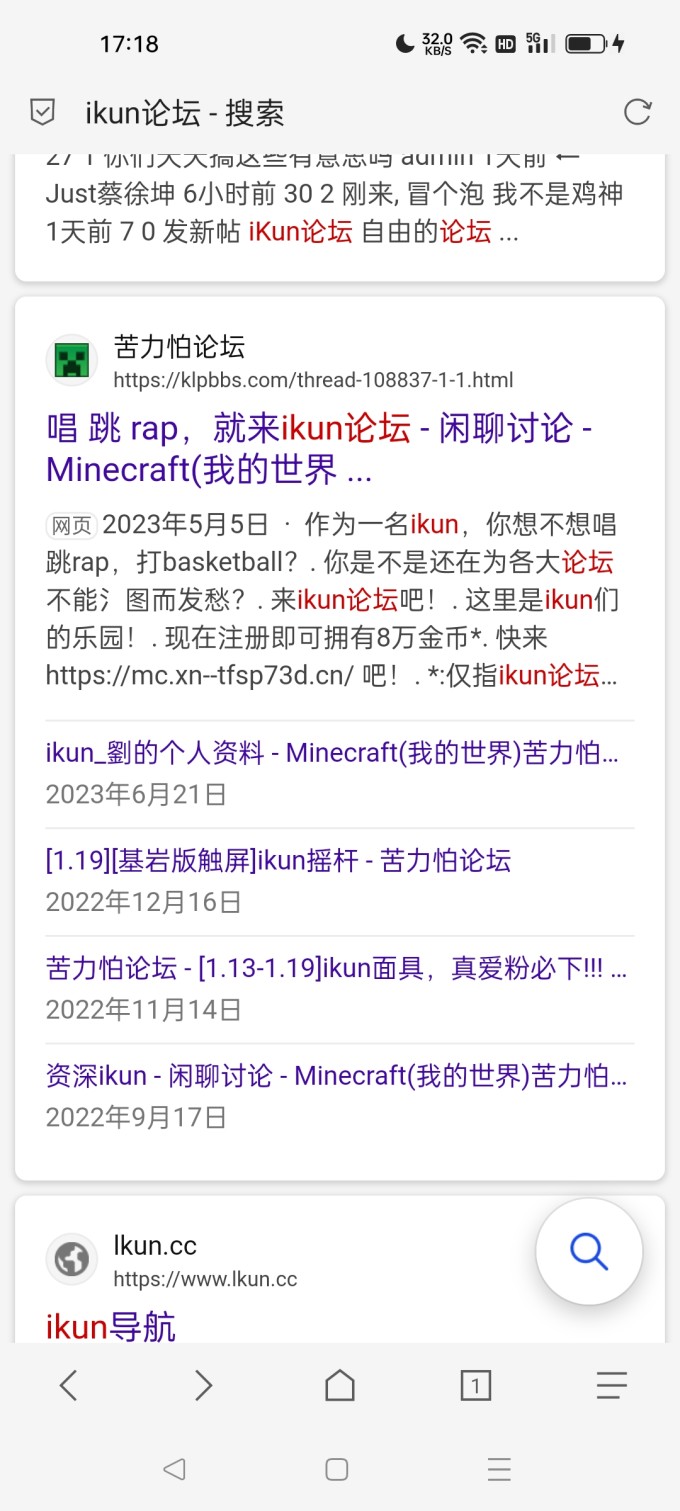Reload the ikun论坛 search page

click(x=637, y=112)
